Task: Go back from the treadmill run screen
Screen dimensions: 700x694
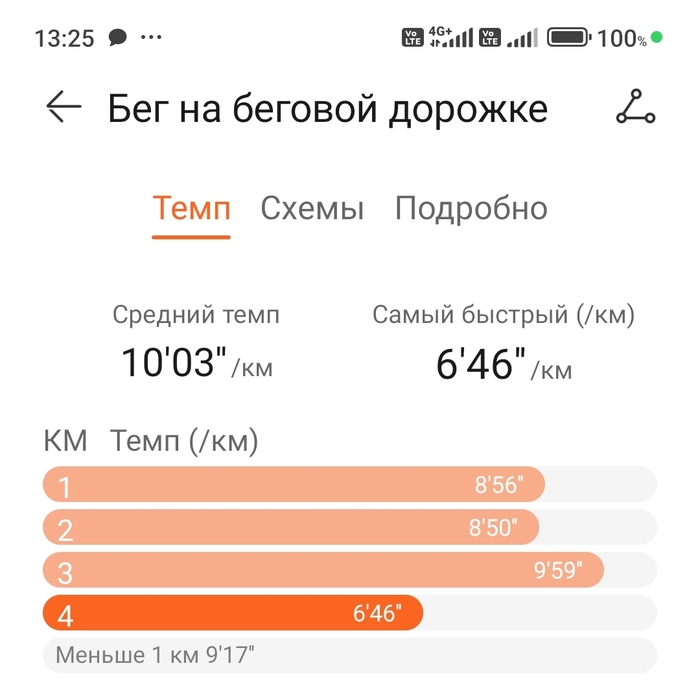Action: [63, 107]
